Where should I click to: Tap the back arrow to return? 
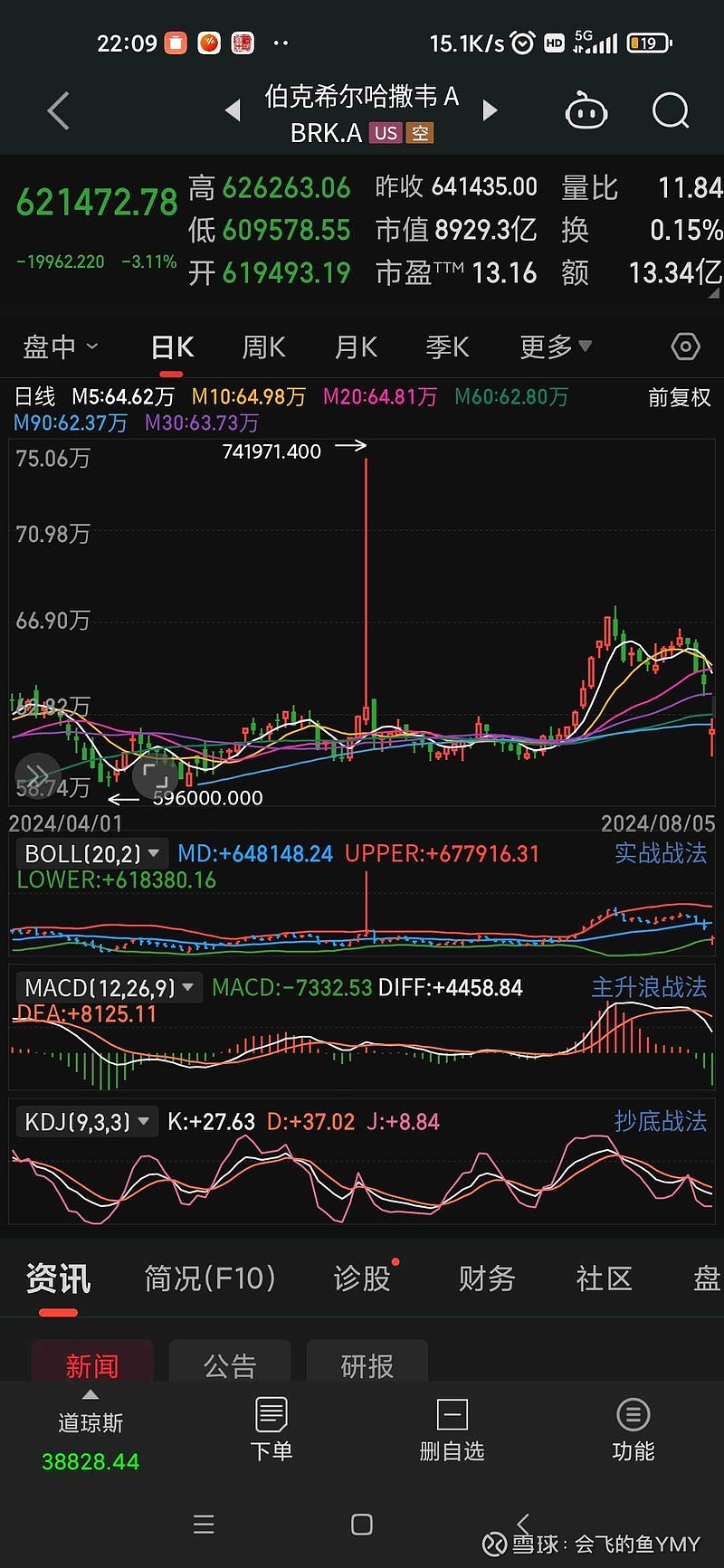(57, 109)
